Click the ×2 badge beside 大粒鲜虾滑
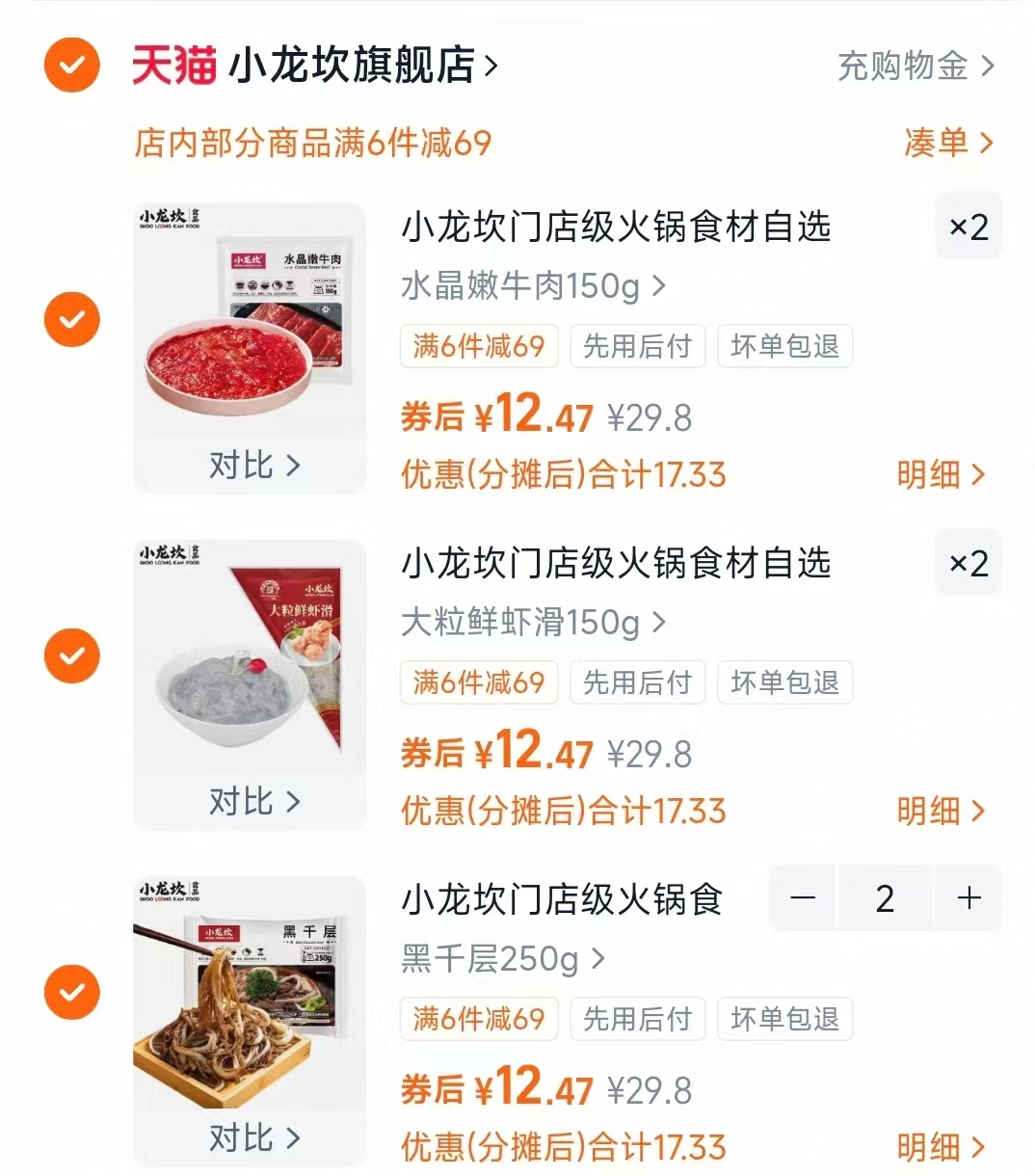This screenshot has height=1176, width=1035. click(x=968, y=562)
